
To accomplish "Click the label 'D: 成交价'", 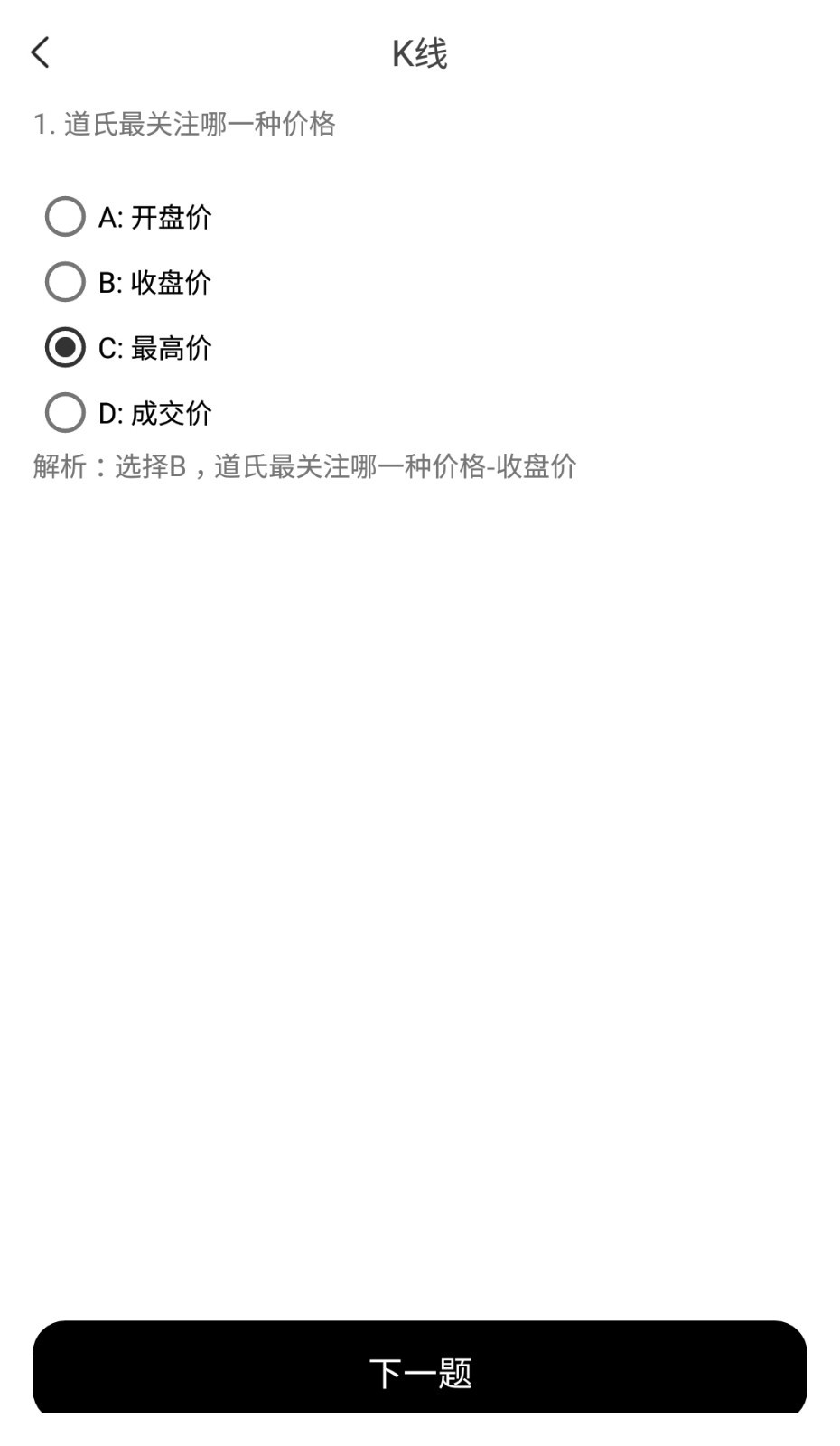I will click(x=154, y=413).
